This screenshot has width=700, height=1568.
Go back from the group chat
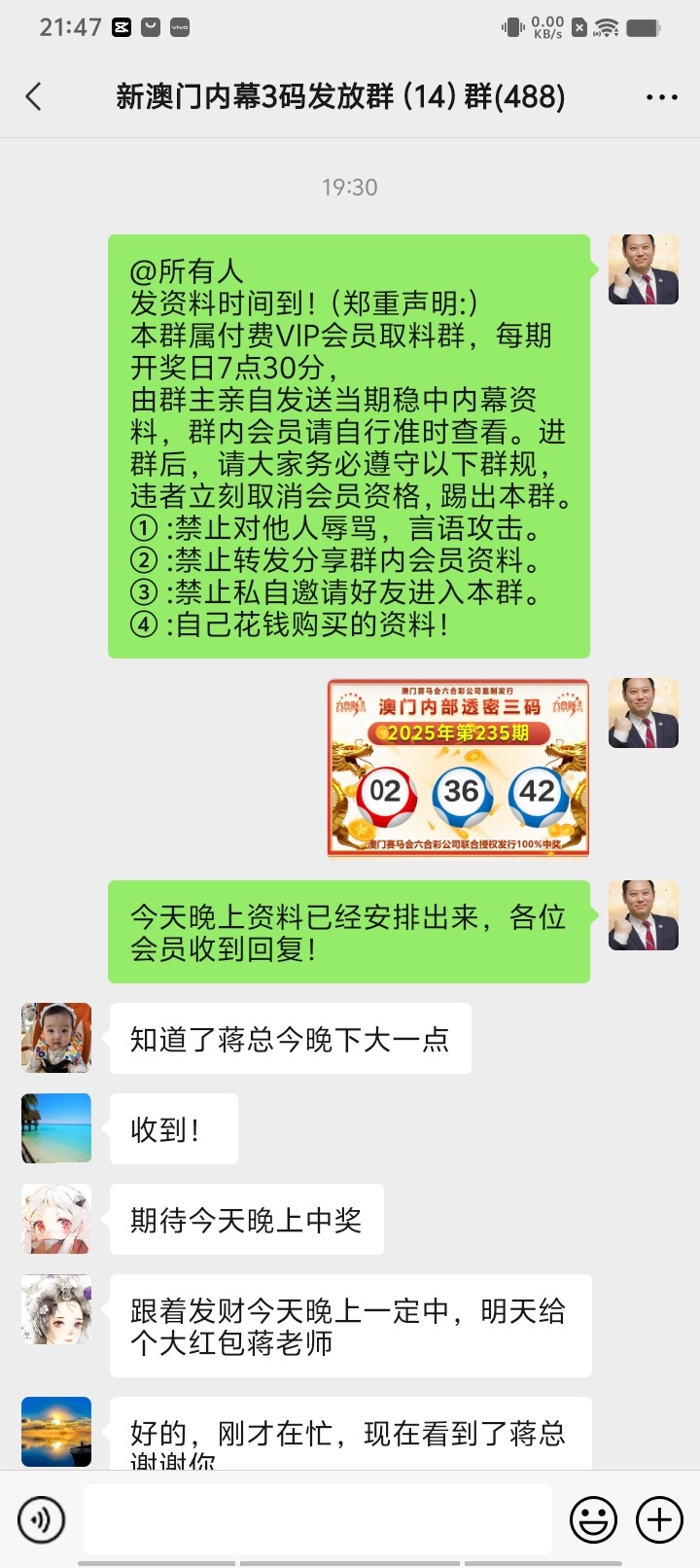(34, 96)
